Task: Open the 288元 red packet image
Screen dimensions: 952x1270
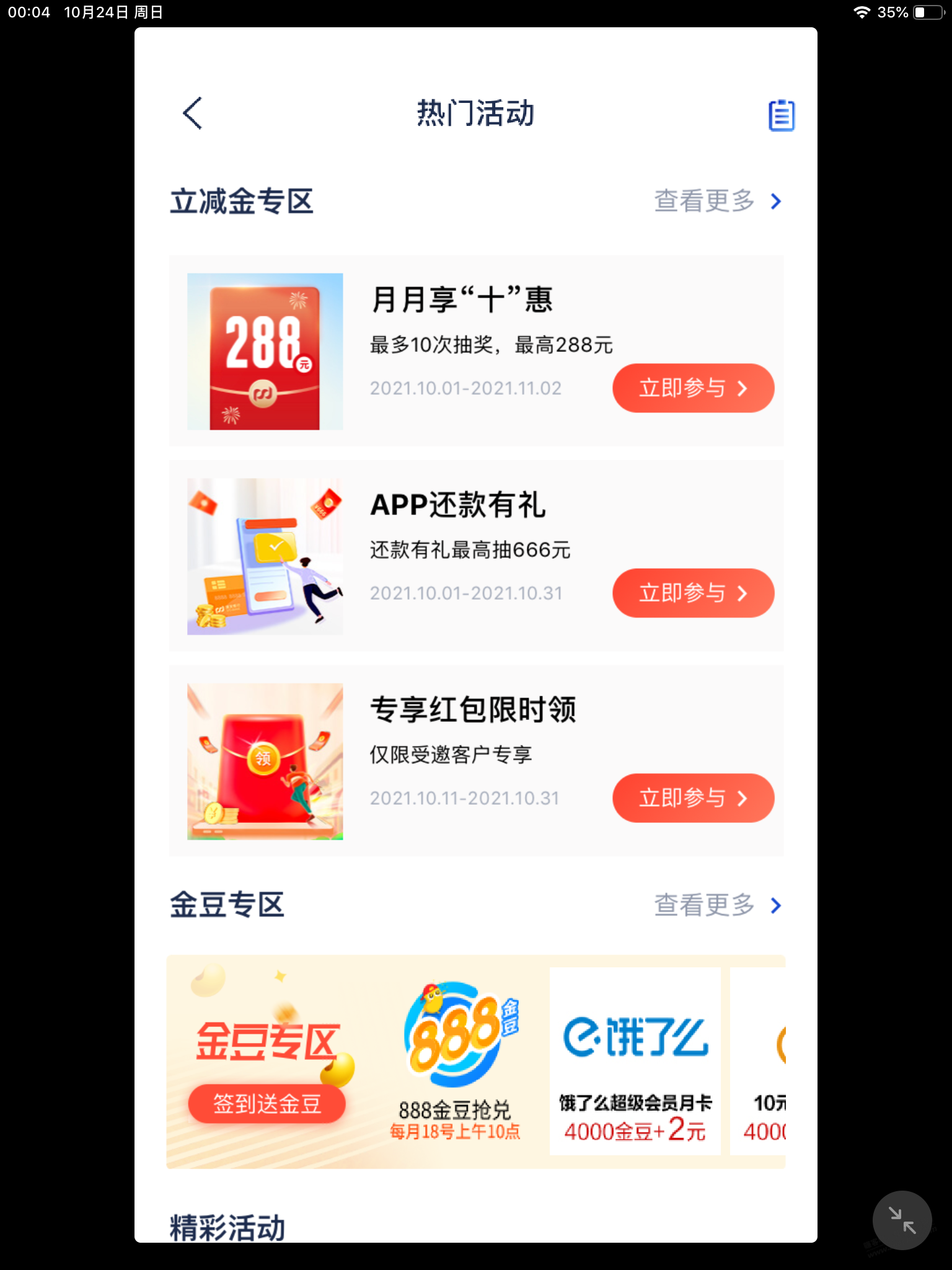Action: pos(265,352)
